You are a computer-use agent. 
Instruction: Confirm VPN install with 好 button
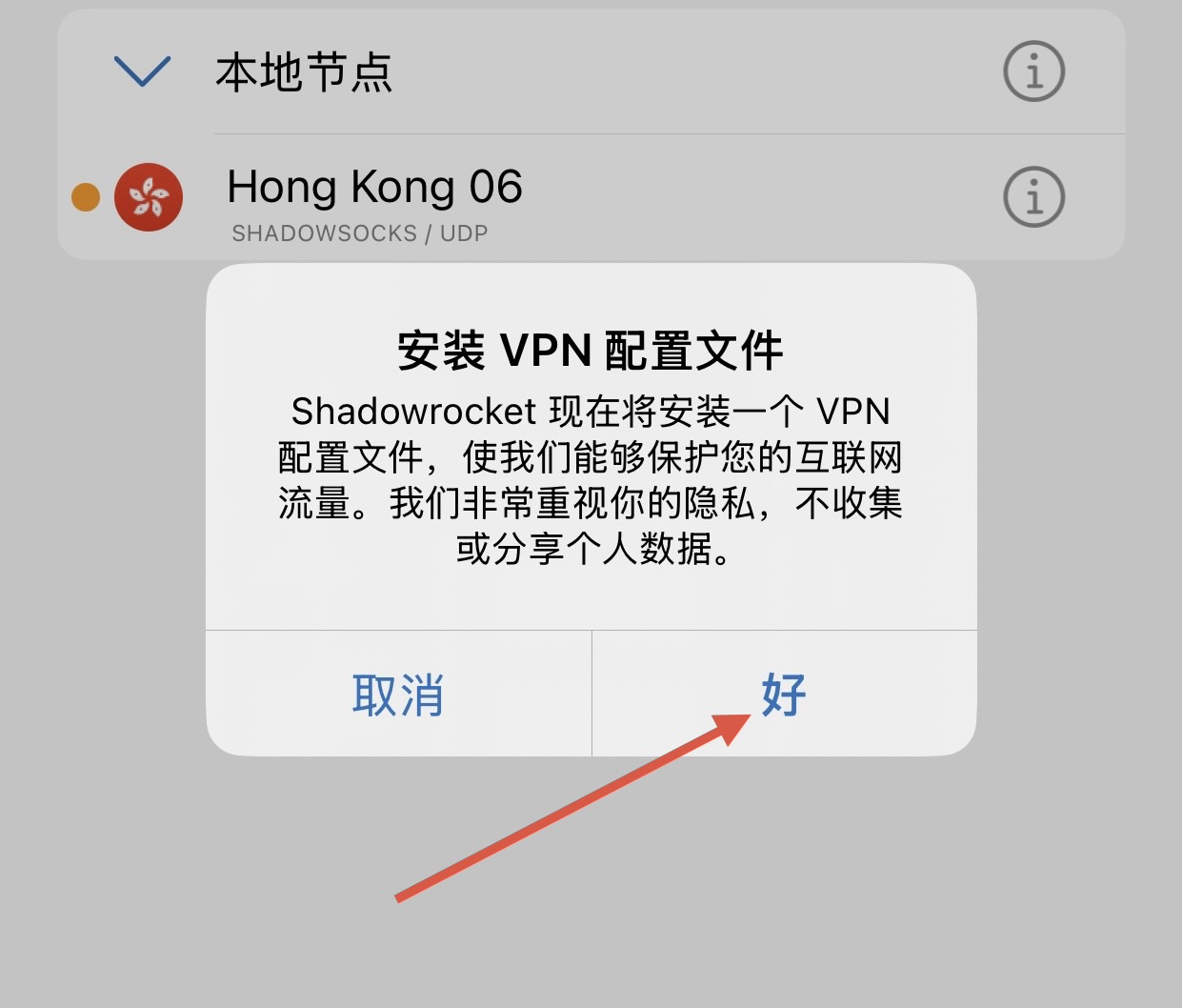click(784, 694)
